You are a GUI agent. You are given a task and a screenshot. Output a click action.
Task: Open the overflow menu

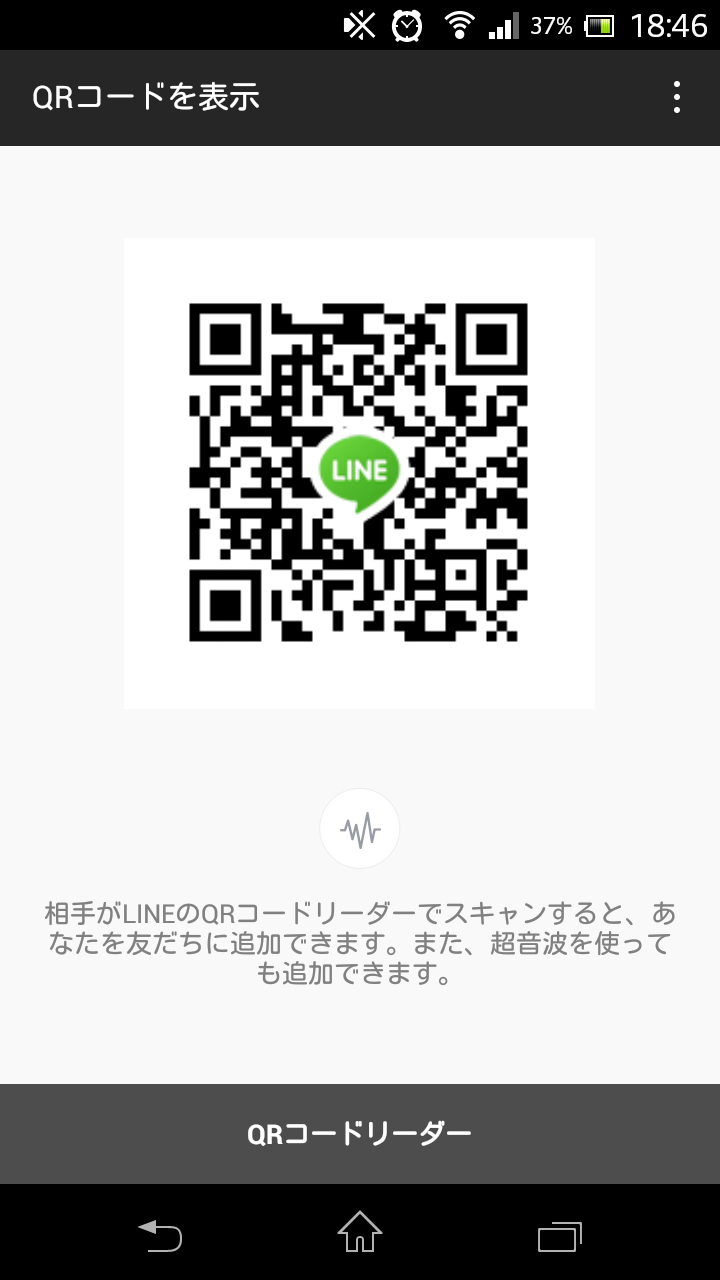coord(677,97)
